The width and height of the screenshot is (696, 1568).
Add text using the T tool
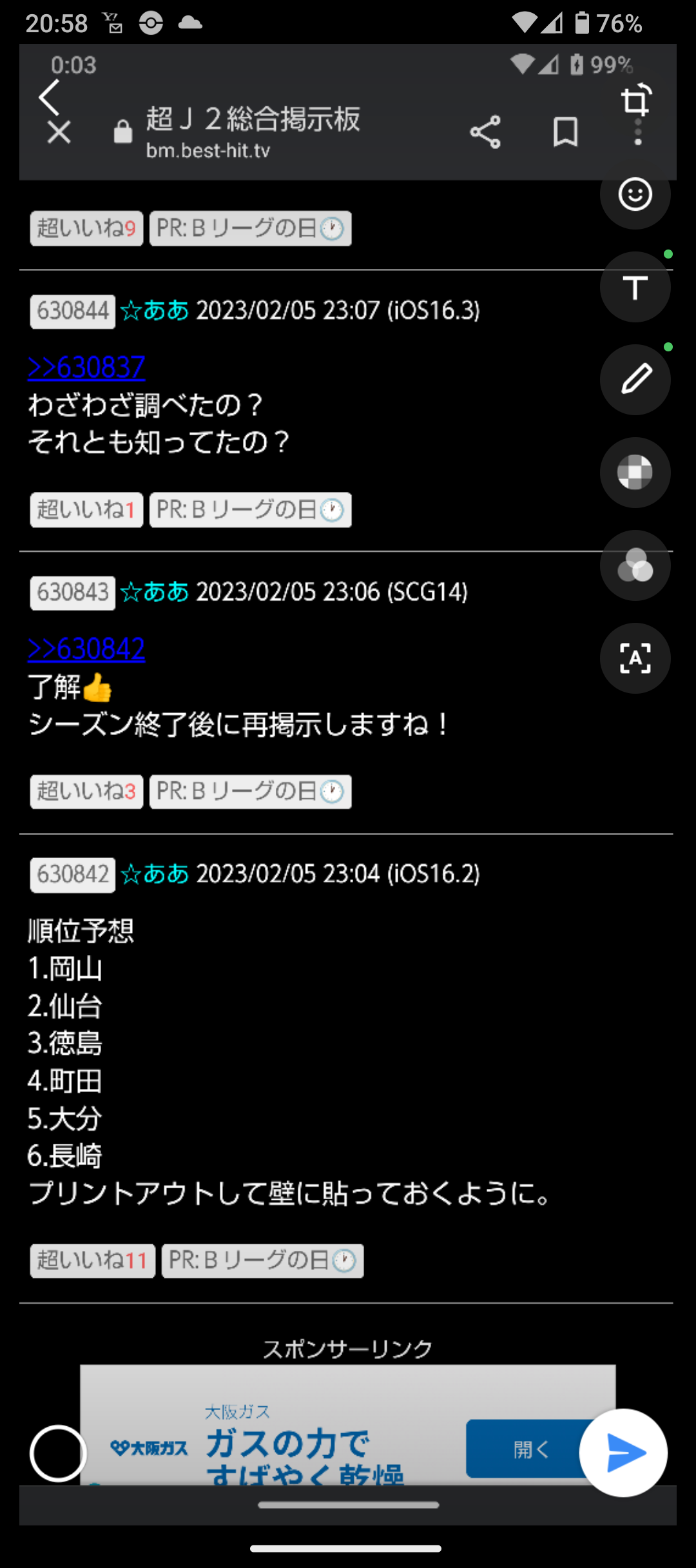(635, 287)
